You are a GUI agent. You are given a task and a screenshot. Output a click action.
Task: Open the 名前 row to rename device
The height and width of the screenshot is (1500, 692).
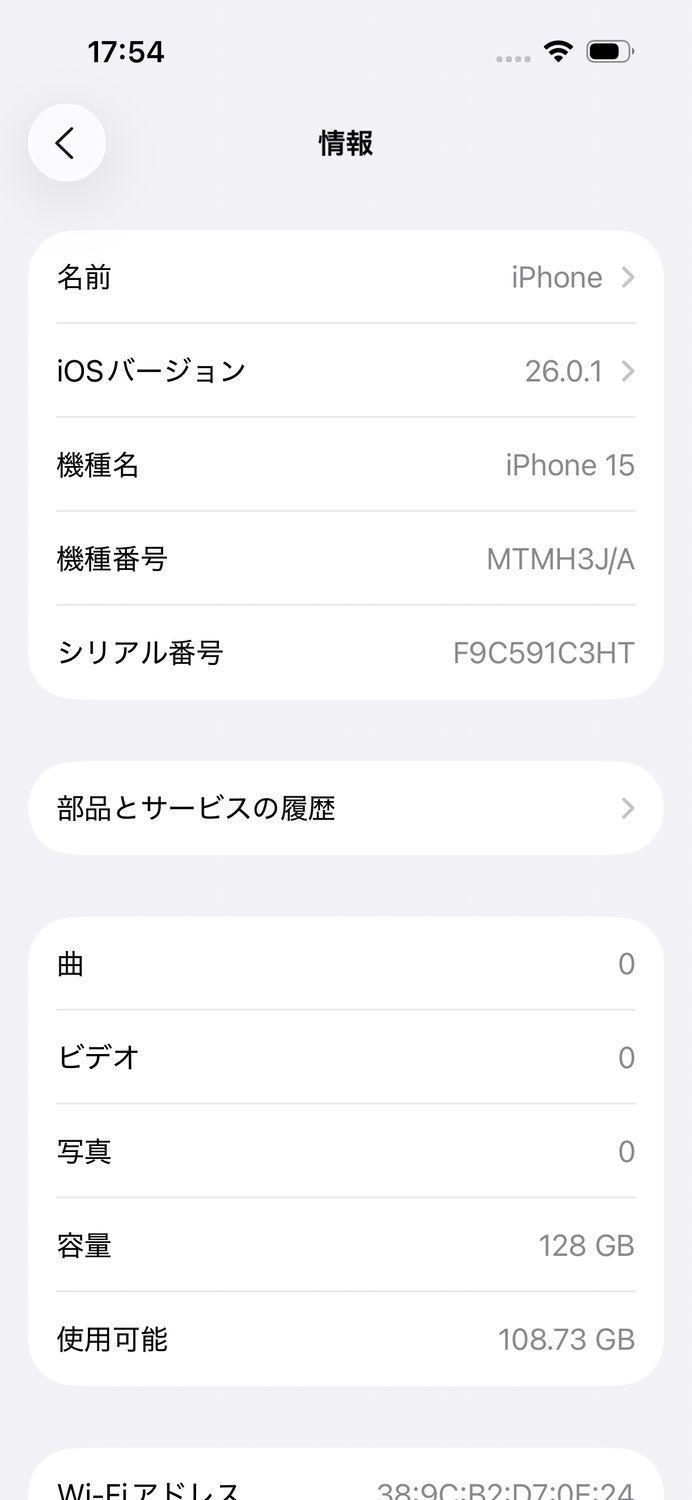tap(345, 277)
